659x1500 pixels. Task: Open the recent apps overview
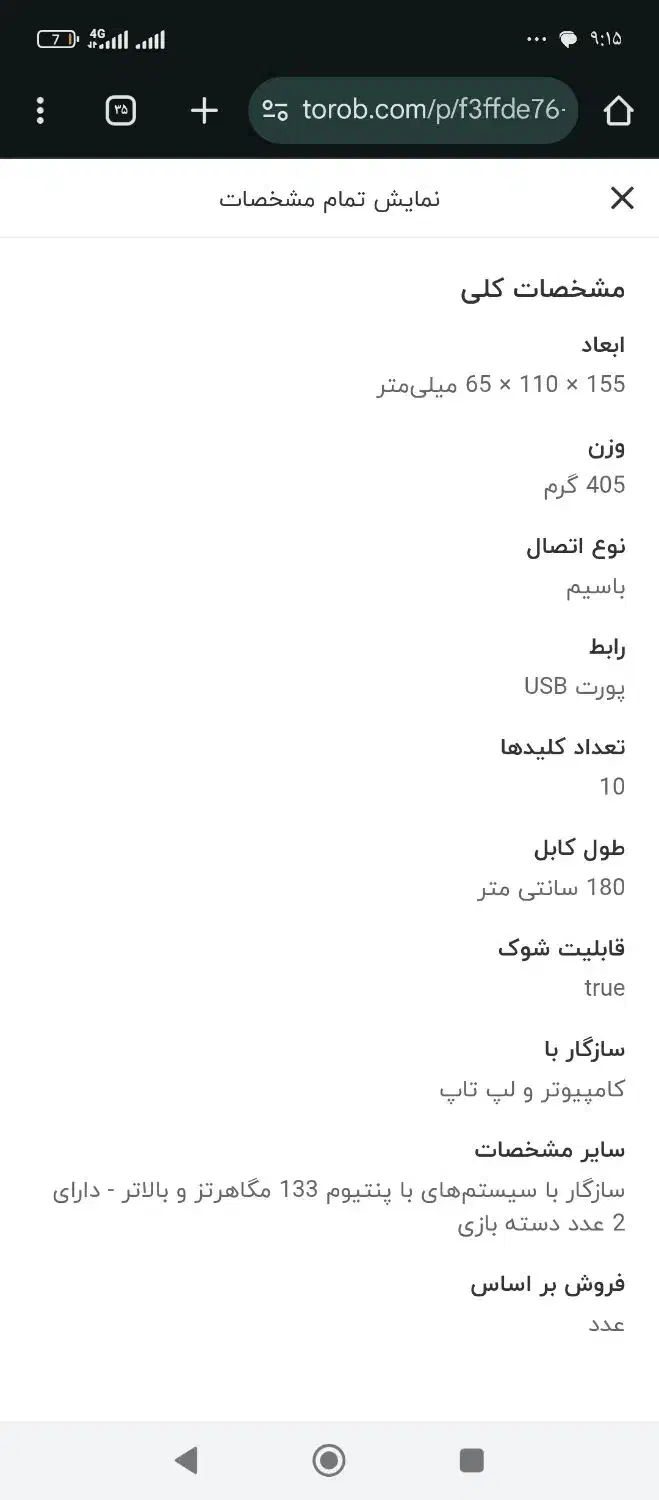pos(472,1461)
